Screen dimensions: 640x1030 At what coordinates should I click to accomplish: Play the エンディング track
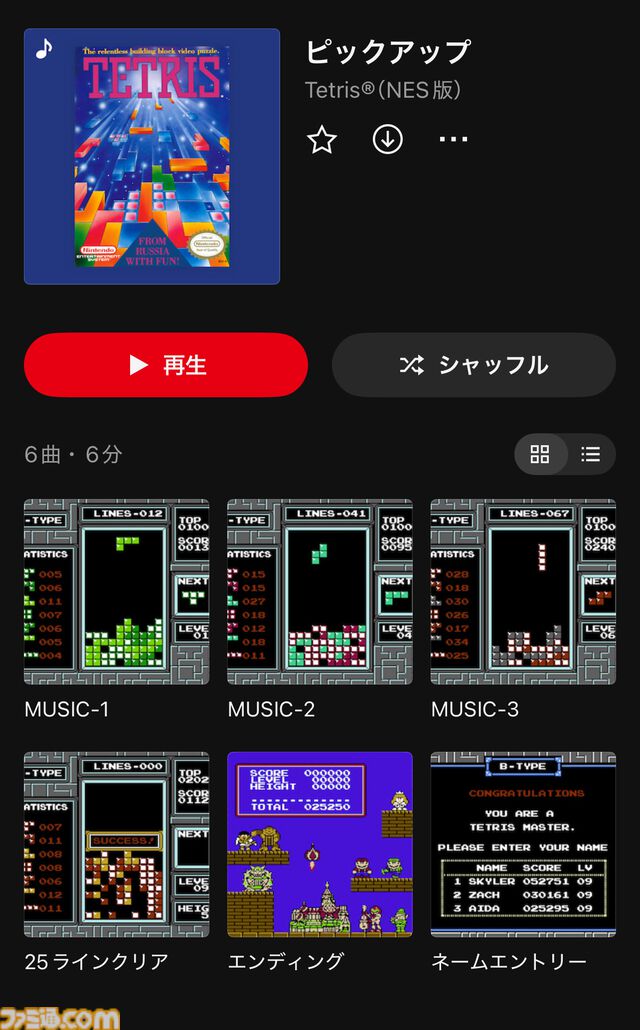320,844
